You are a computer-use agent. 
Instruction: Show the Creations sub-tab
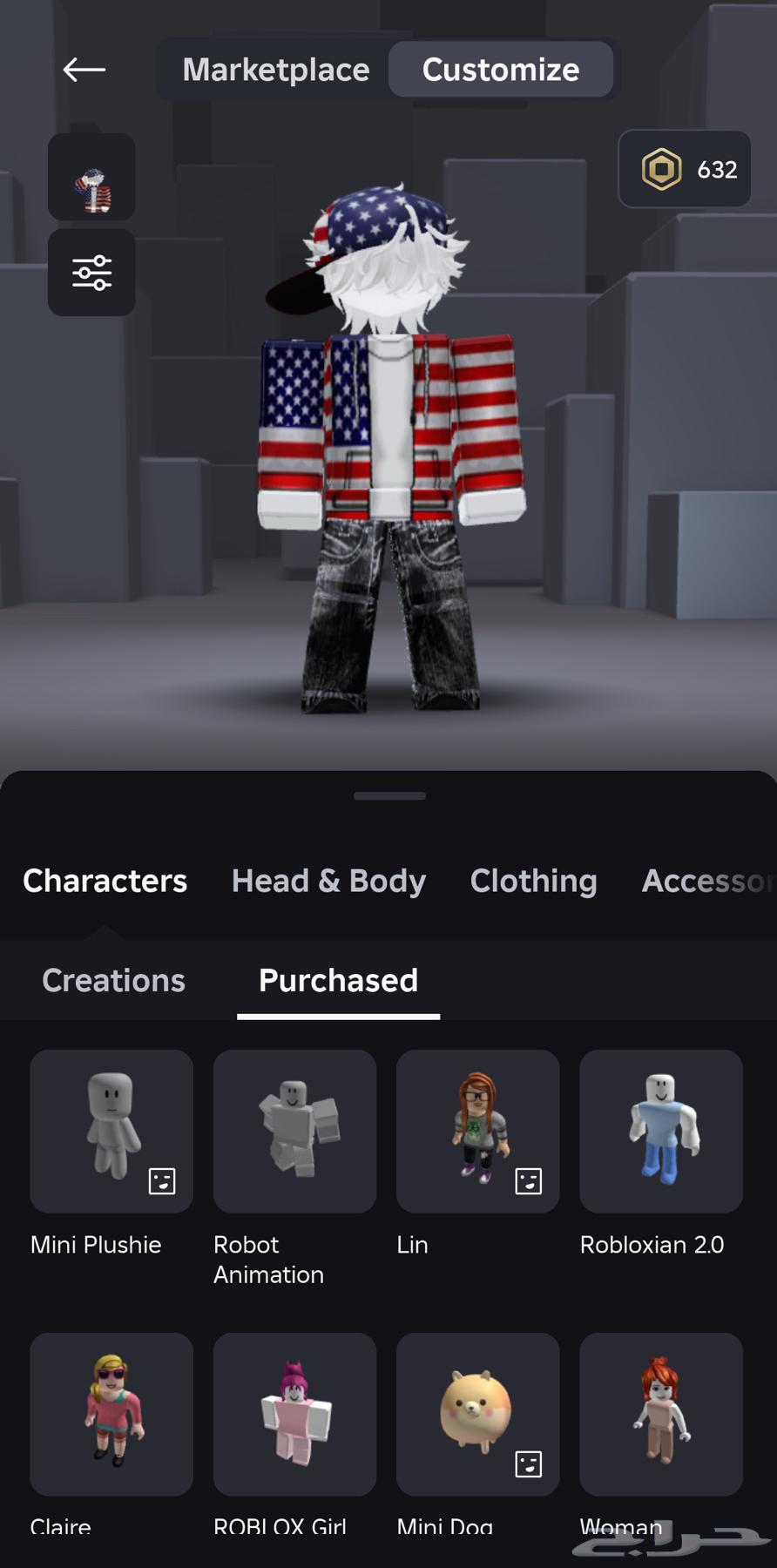pos(113,980)
